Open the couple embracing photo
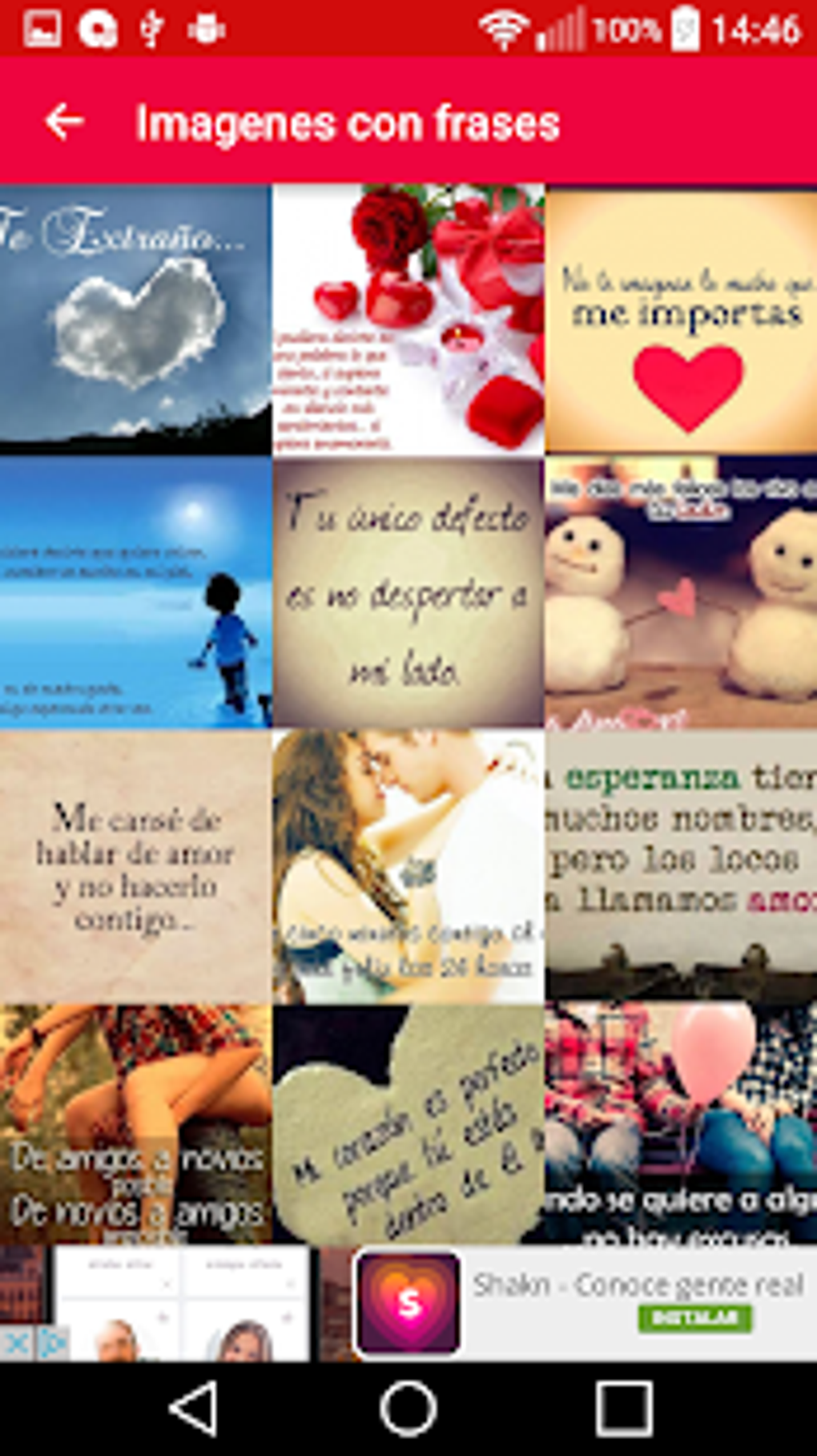This screenshot has width=817, height=1456. coord(408,866)
